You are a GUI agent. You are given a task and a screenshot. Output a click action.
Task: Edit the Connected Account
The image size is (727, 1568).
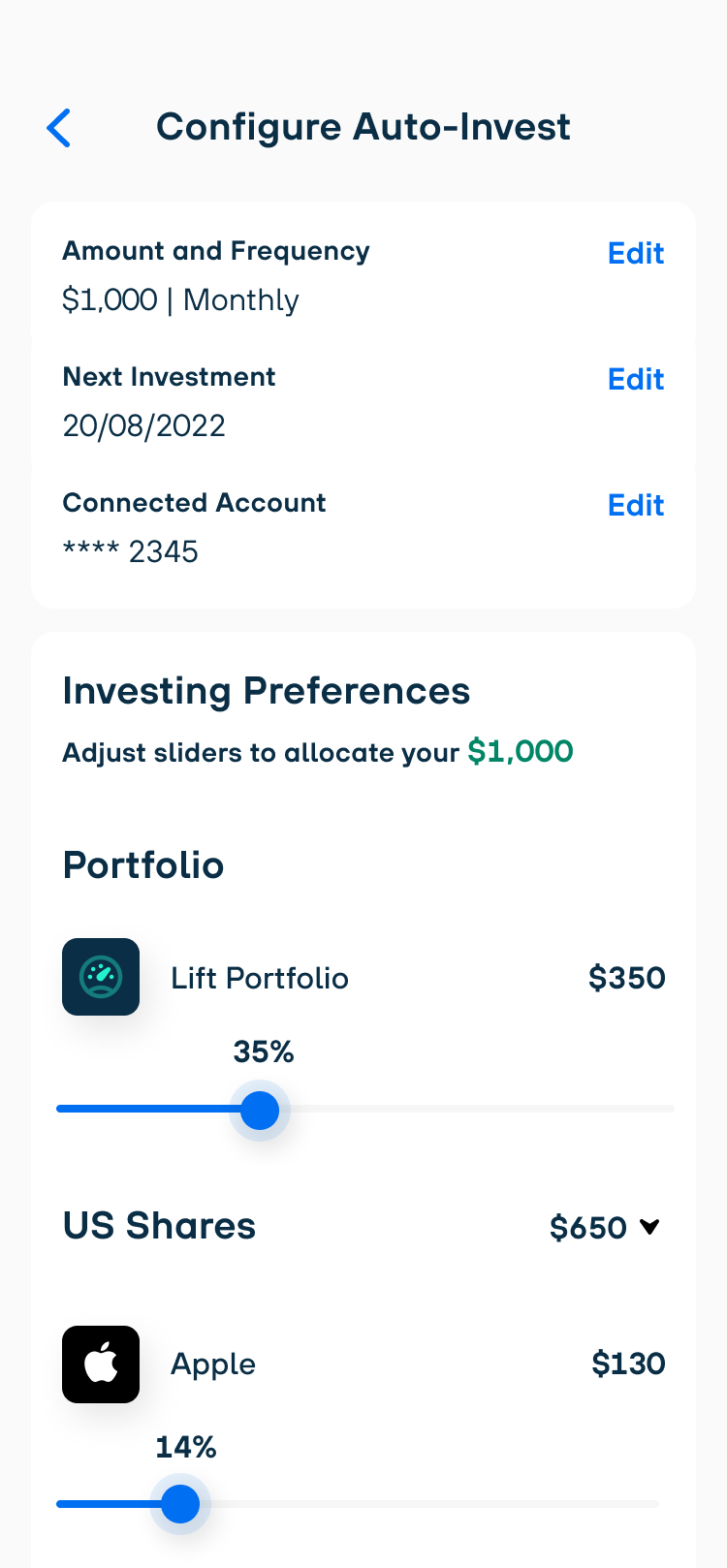[x=636, y=505]
